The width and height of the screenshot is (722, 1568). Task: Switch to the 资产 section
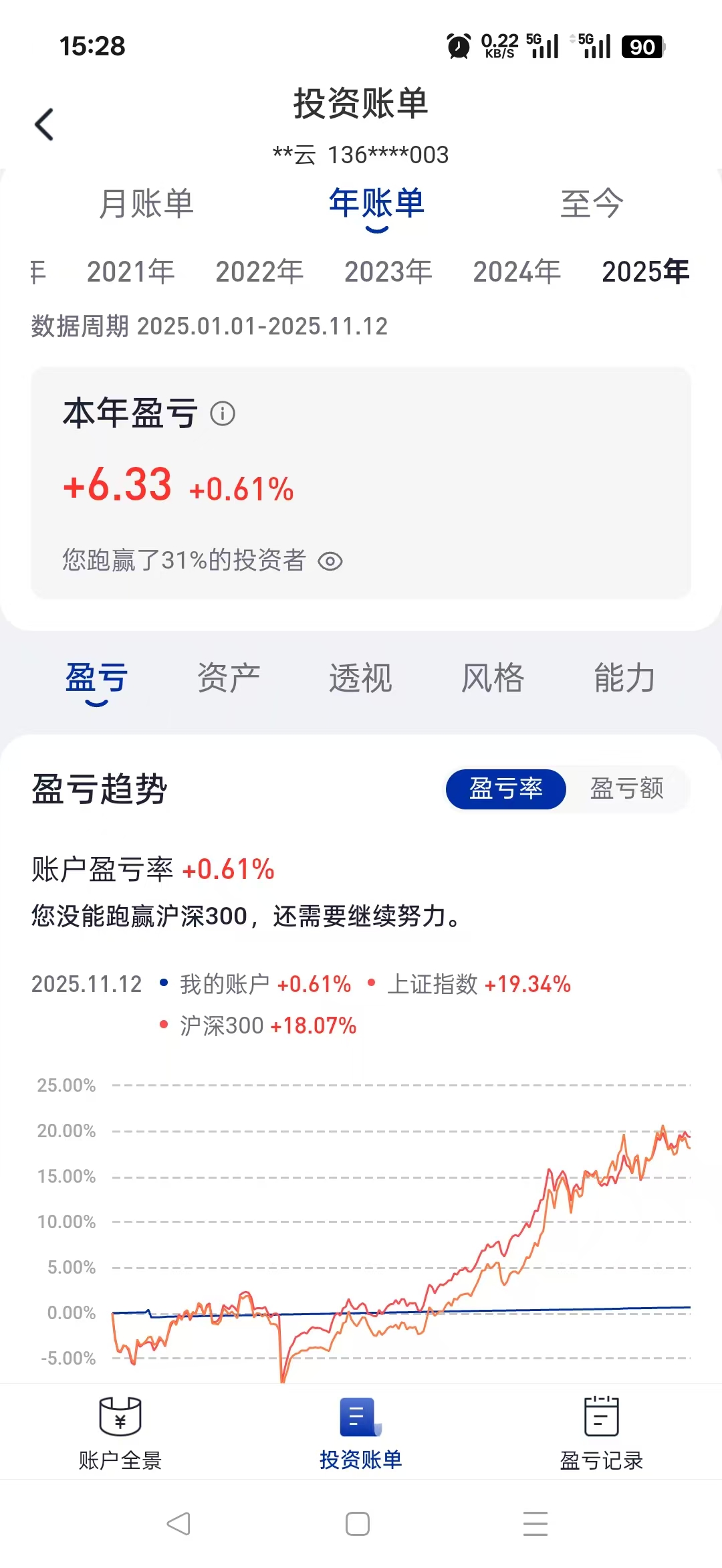[x=229, y=678]
